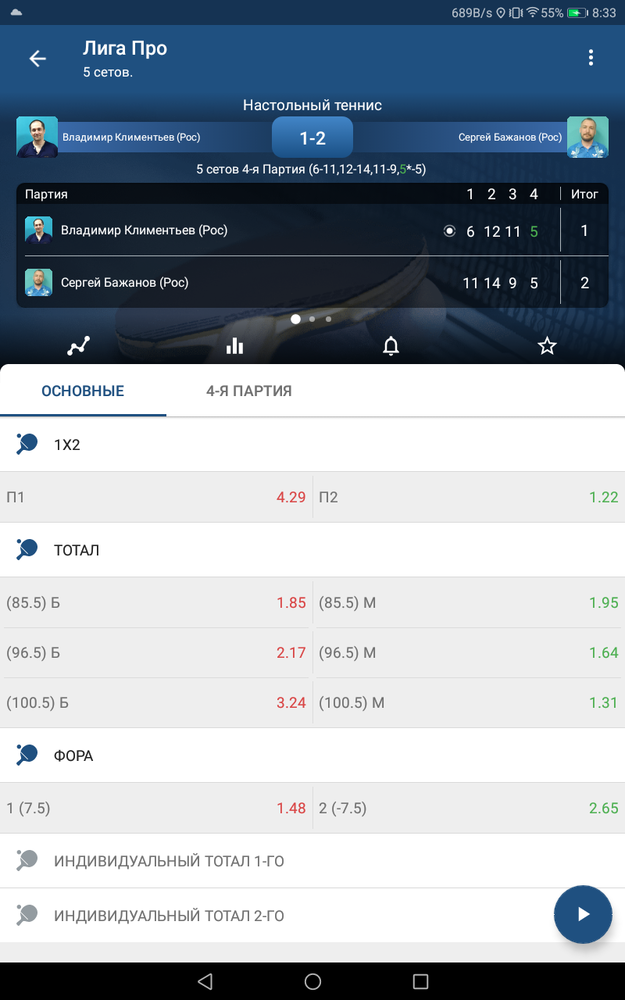Choose total (100.5) Б at 3.24
Screen dimensions: 625x1000
[156, 703]
